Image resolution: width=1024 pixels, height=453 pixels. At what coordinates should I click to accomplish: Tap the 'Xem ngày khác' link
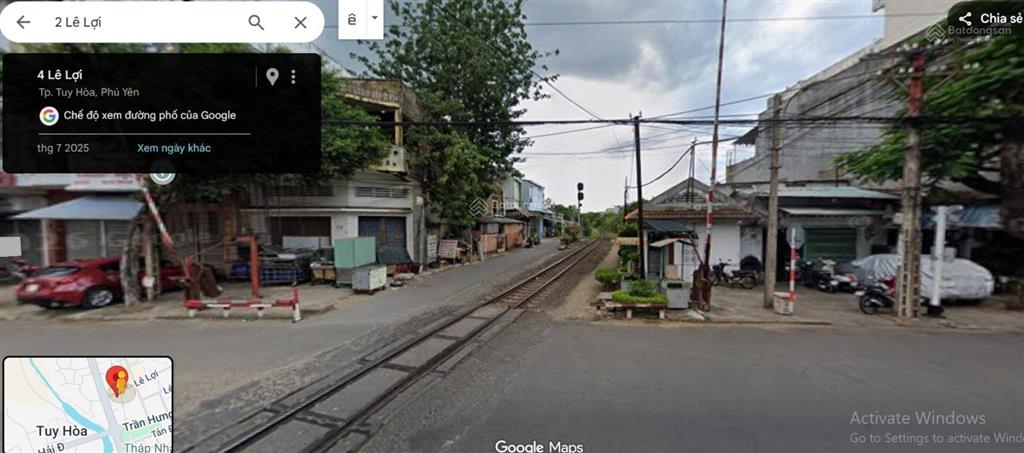174,148
